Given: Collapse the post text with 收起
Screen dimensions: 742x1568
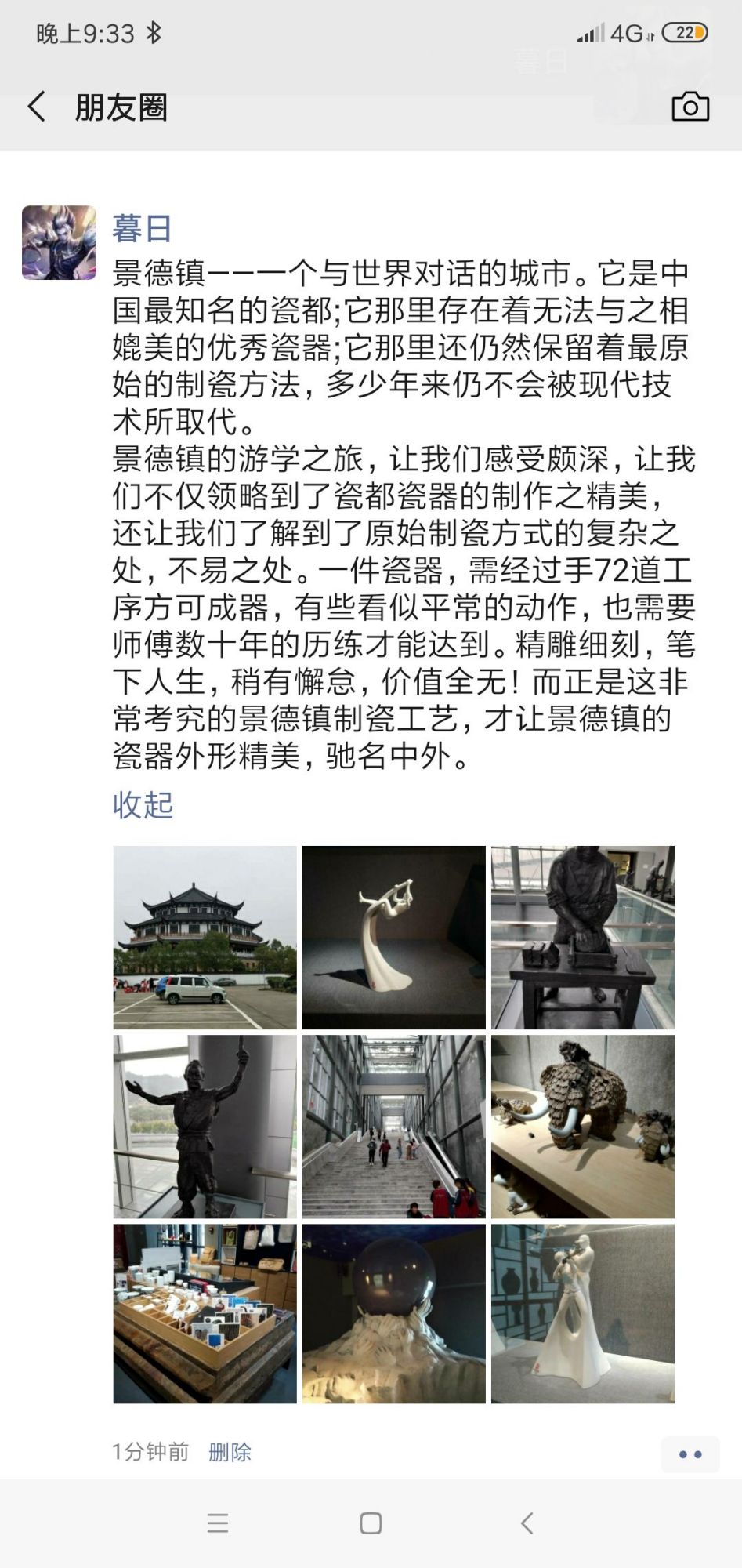Looking at the screenshot, I should [143, 804].
